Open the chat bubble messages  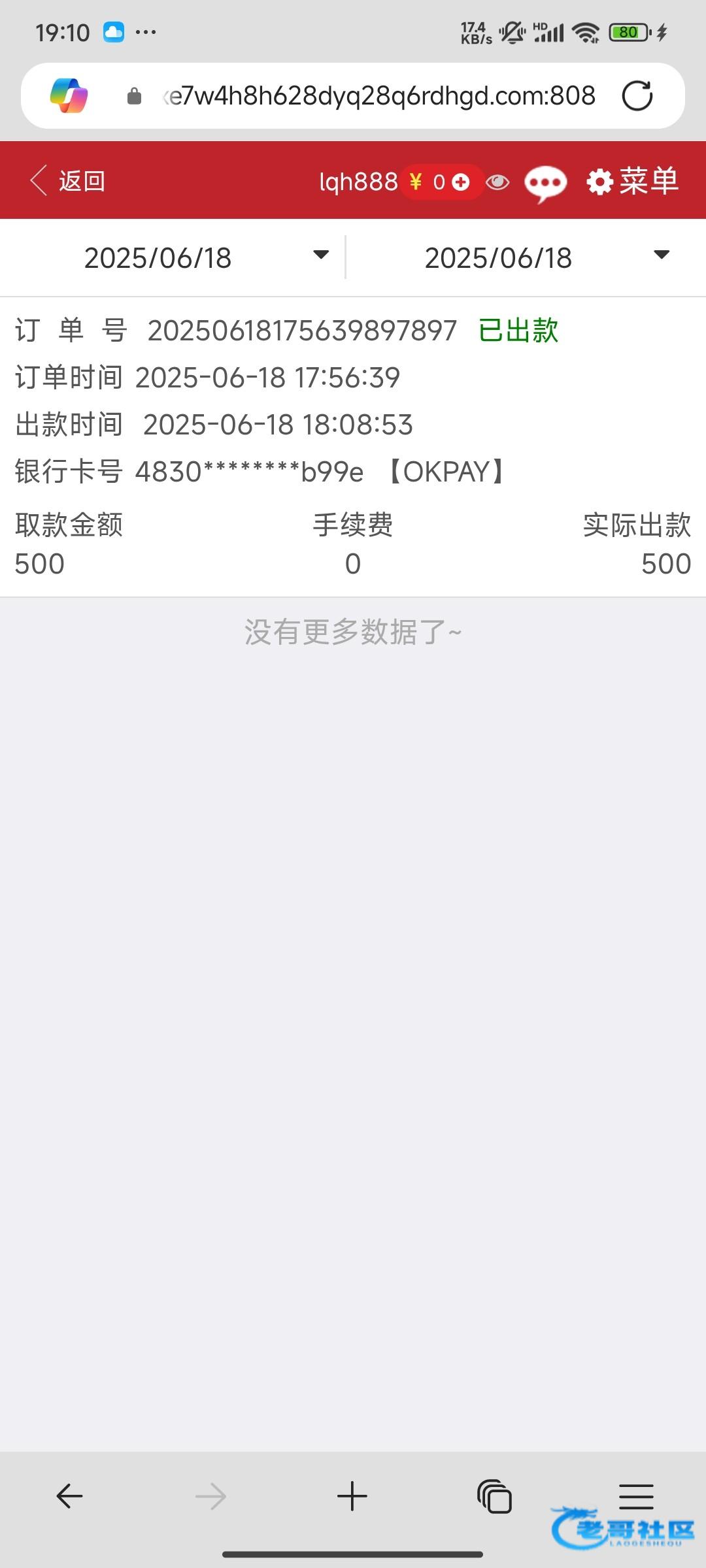pyautogui.click(x=545, y=183)
